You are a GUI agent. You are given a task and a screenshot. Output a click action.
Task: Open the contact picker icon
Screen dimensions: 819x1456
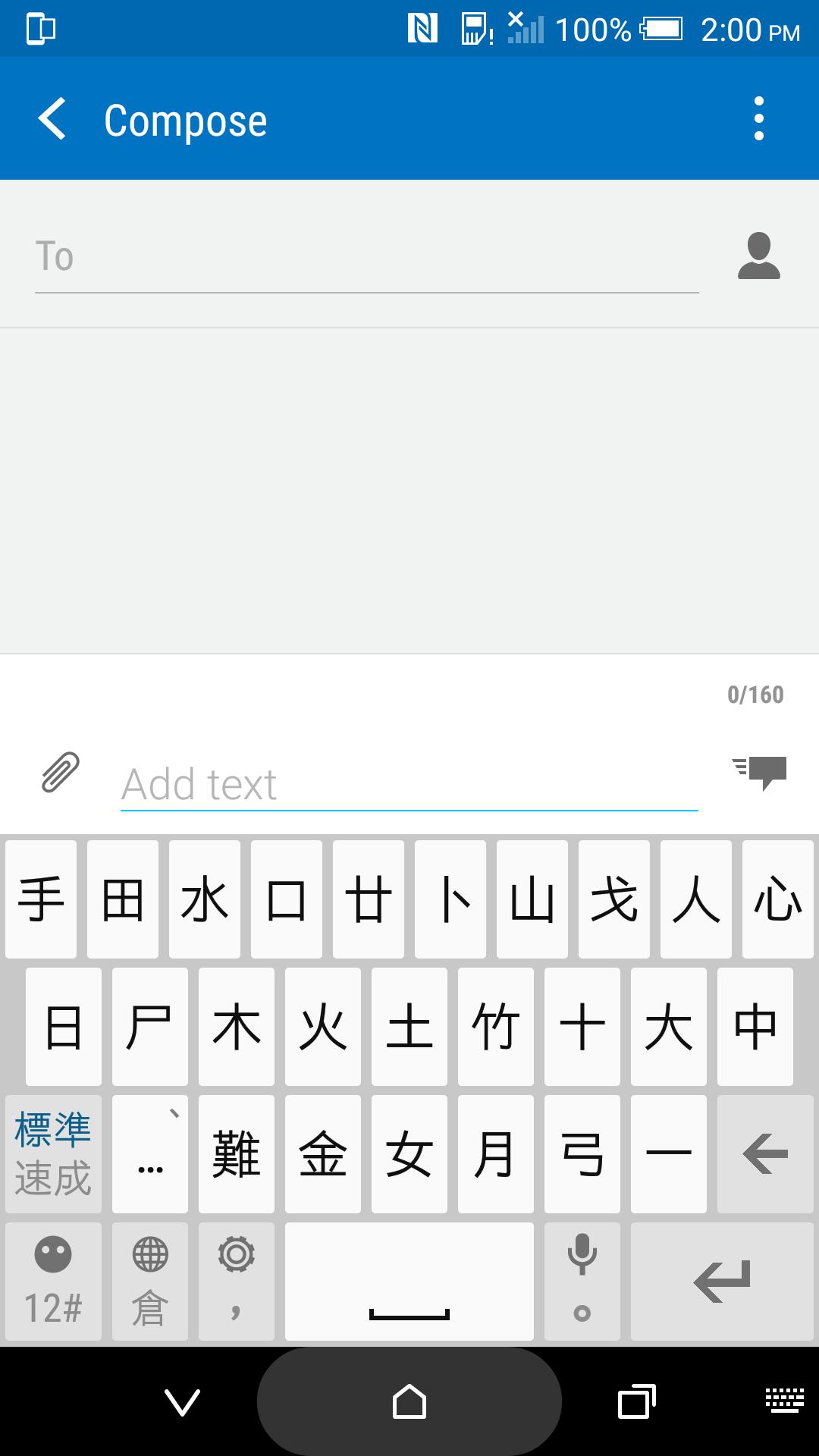point(758,256)
